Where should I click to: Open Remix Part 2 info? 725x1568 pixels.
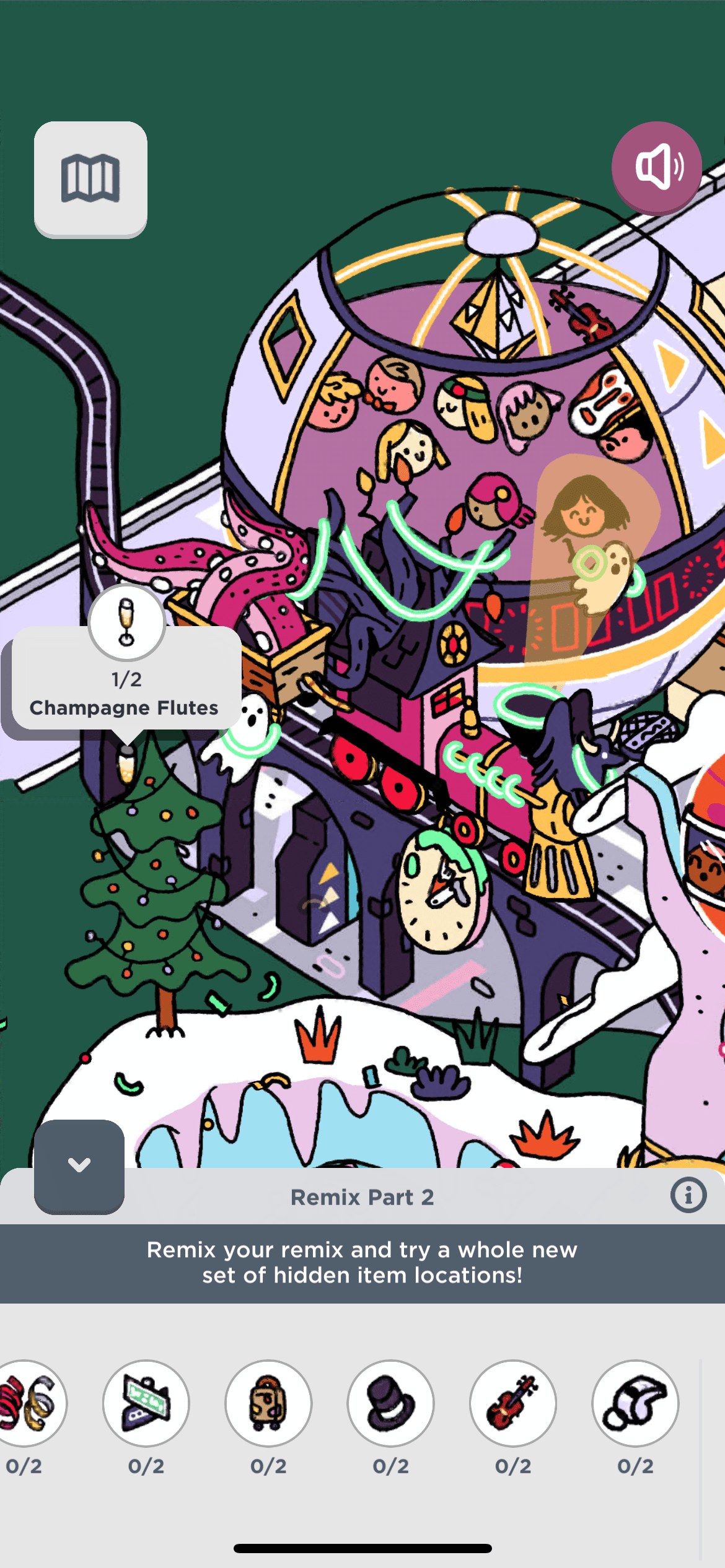(x=688, y=1195)
